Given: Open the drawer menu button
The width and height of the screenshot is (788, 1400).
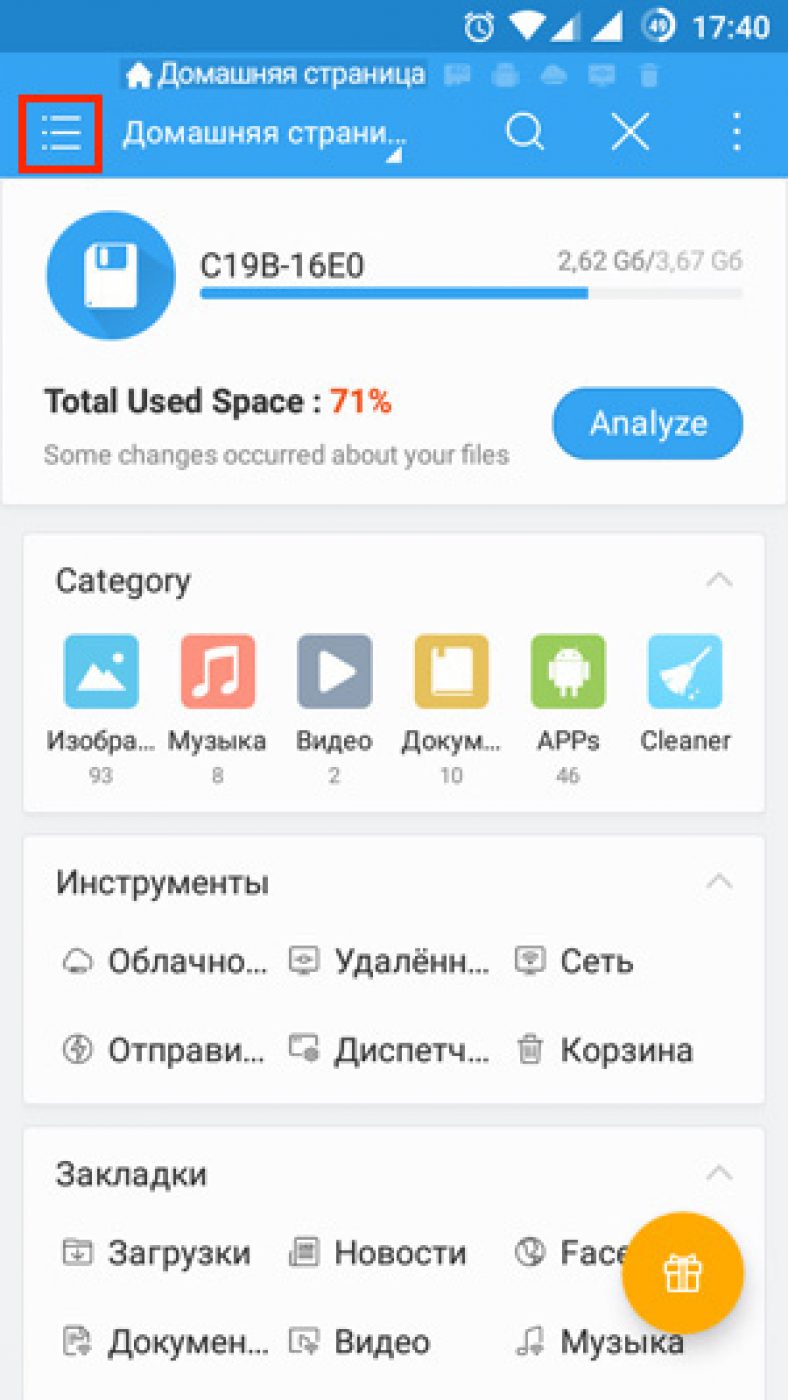Looking at the screenshot, I should 60,133.
